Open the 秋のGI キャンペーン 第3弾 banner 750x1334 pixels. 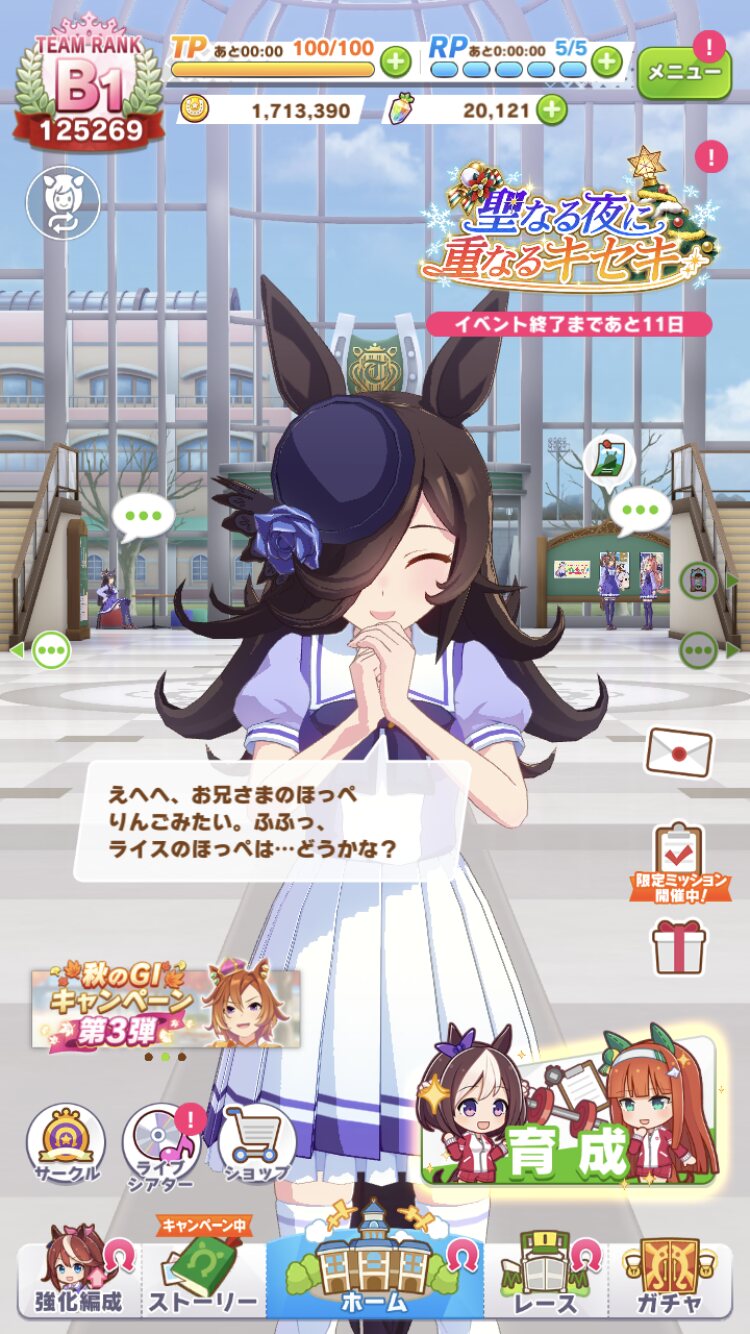click(166, 1008)
